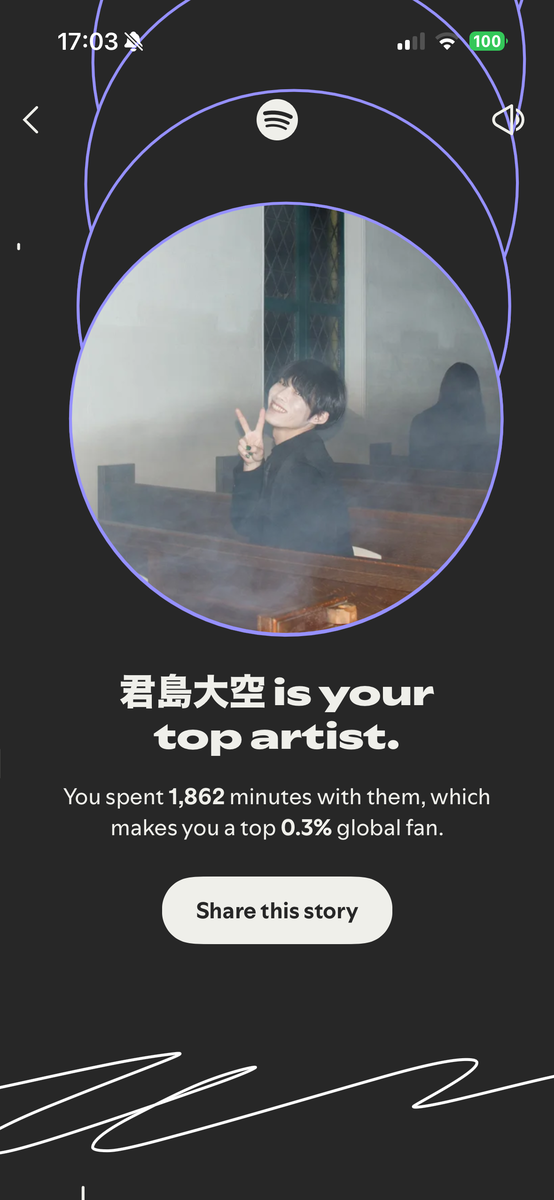Toggle the story sound speaker icon
Screen dimensions: 554x1200
(x=508, y=121)
